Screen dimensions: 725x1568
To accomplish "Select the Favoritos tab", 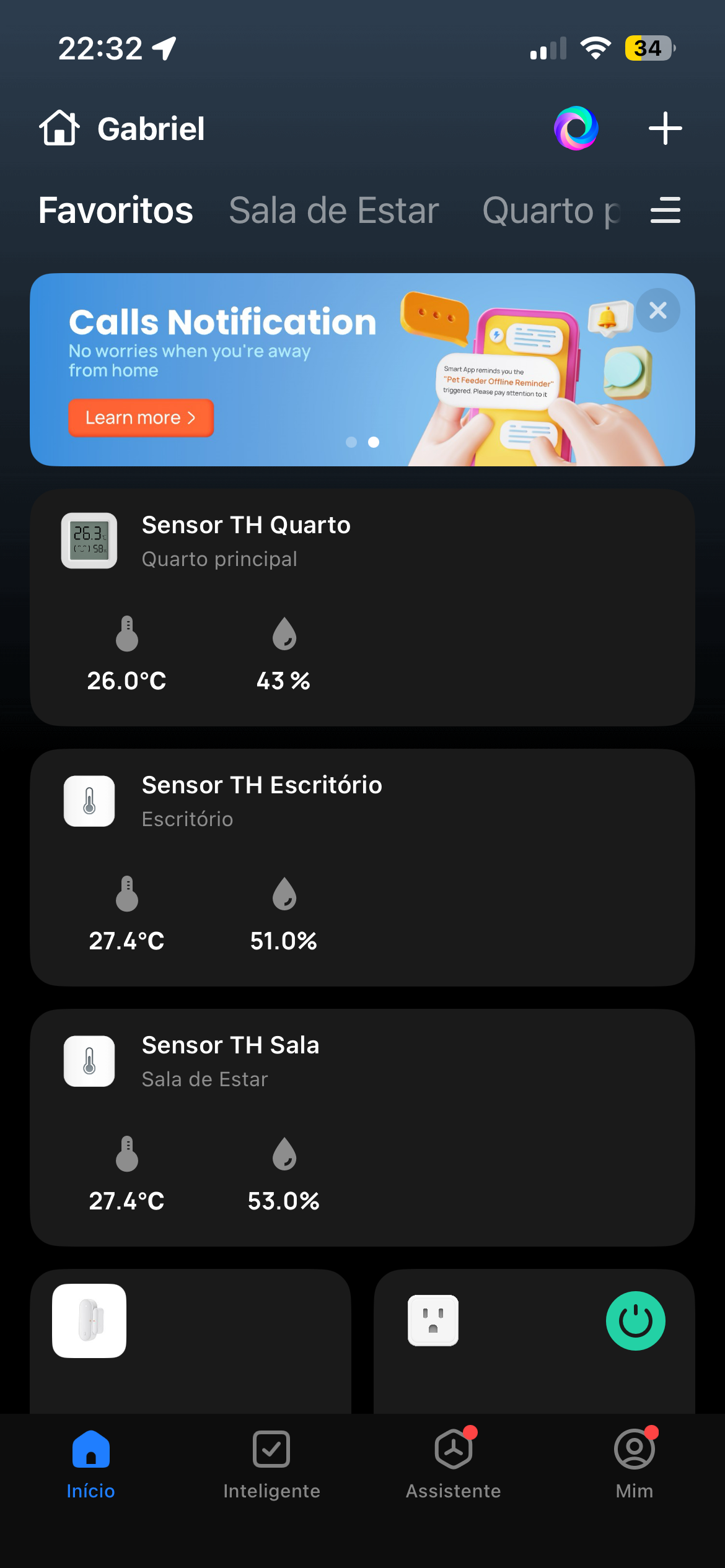I will click(x=116, y=211).
